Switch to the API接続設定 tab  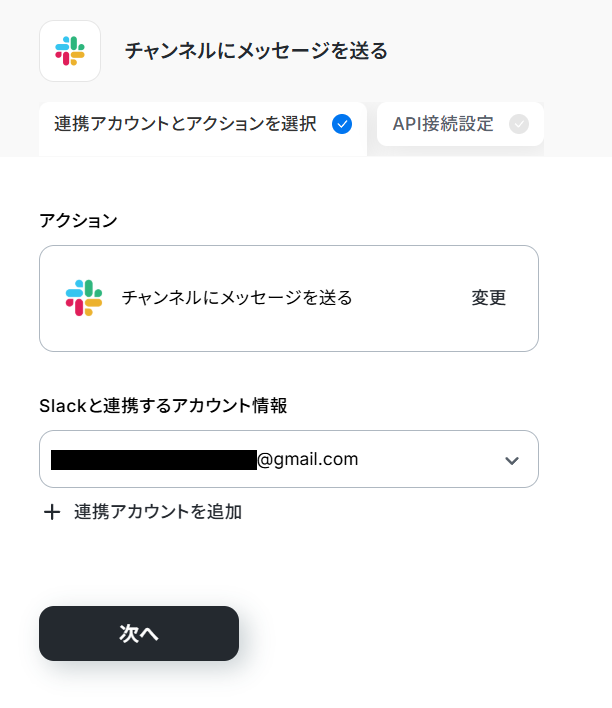point(459,125)
